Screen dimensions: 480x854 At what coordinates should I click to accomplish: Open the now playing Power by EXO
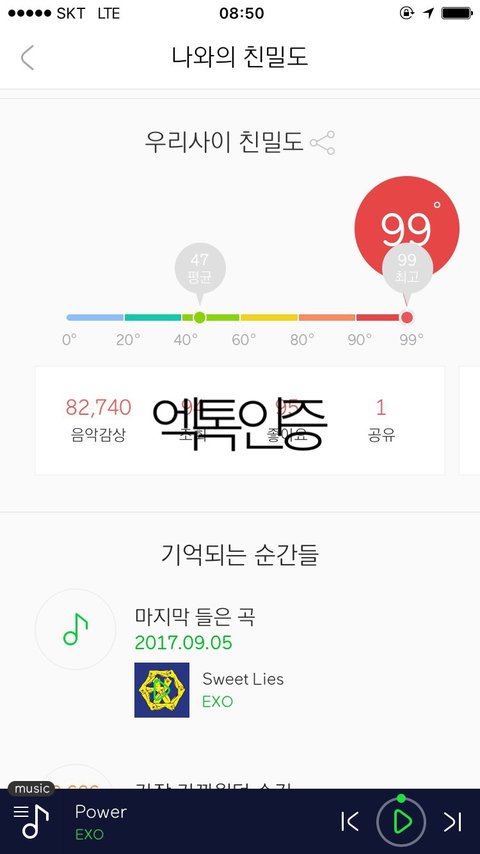pos(101,822)
